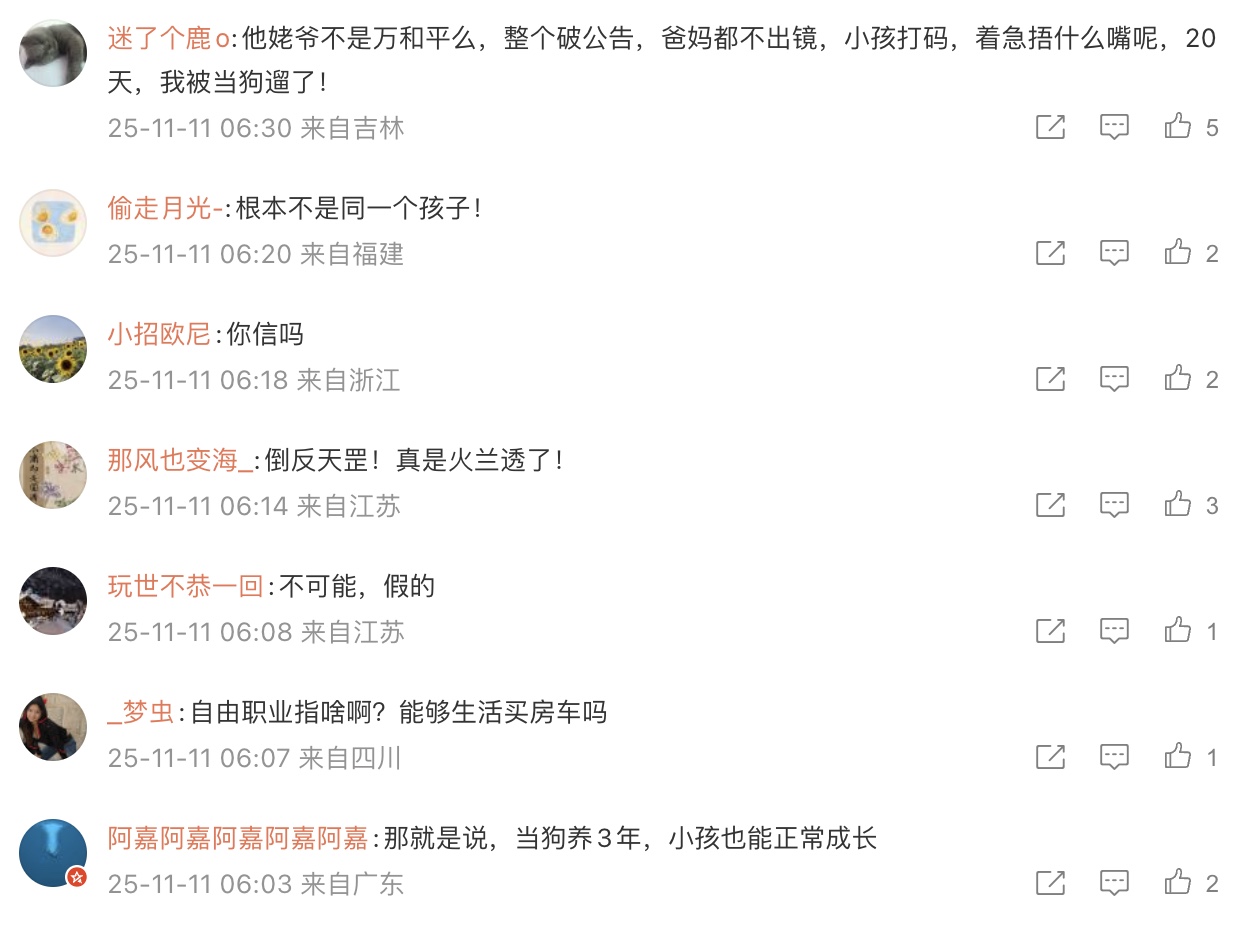1240x926 pixels.
Task: Reply to 小招欧尼's comment
Action: point(1114,379)
